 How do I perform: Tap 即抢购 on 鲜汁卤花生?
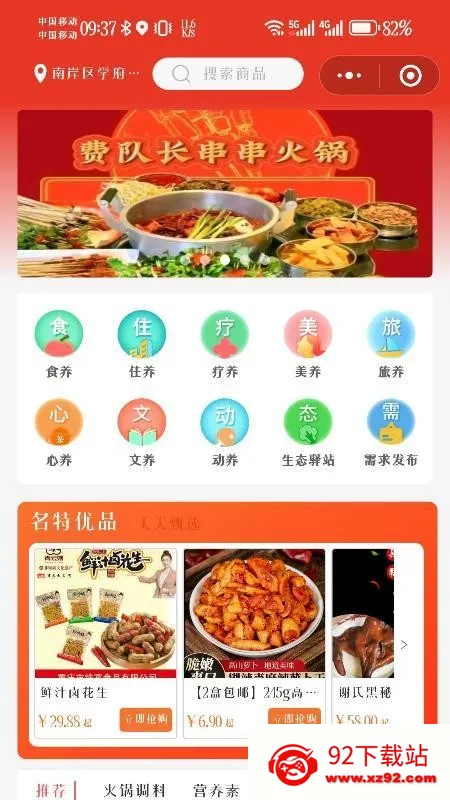(146, 719)
